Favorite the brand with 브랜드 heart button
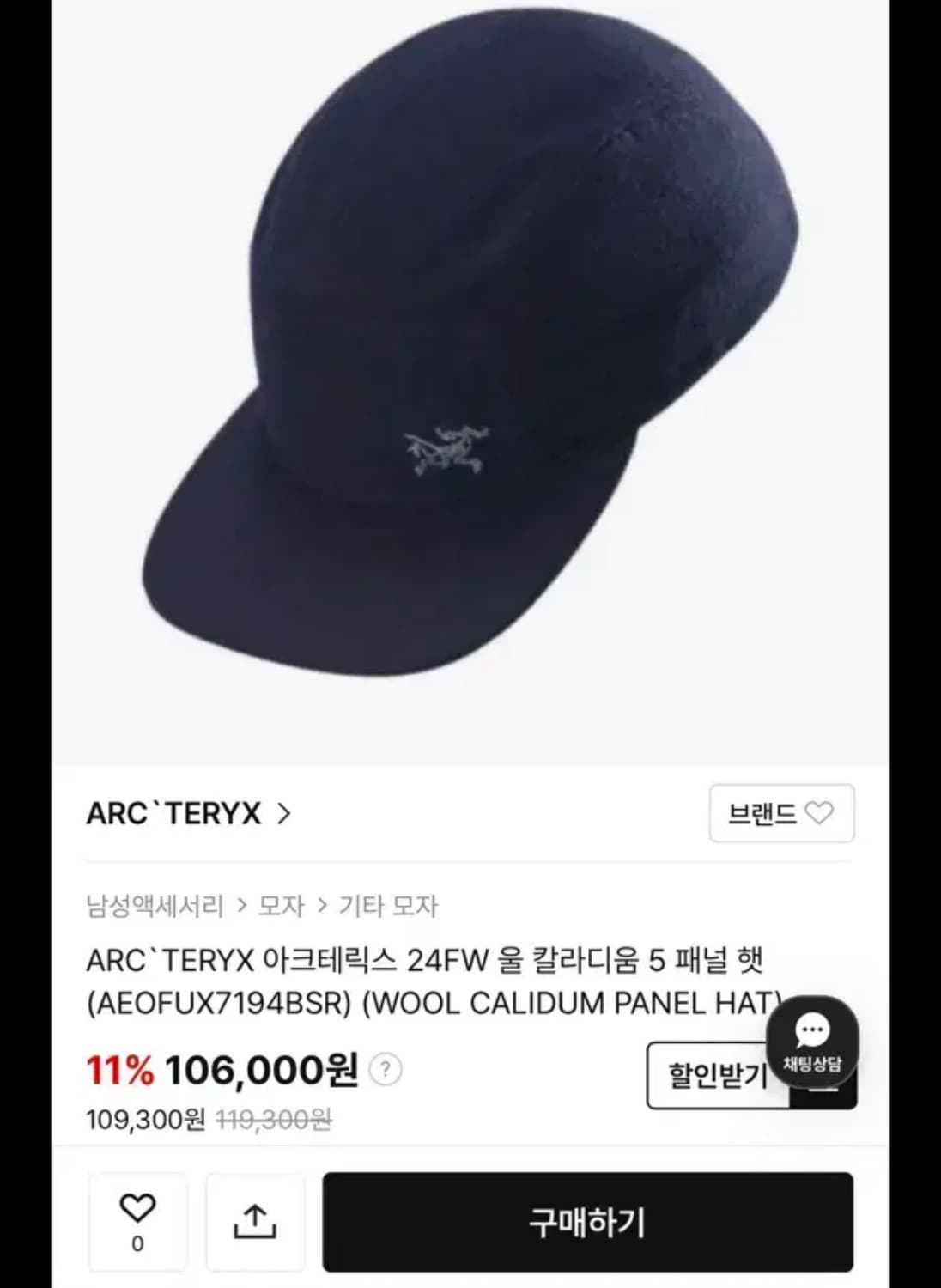The image size is (941, 1288). [x=781, y=813]
